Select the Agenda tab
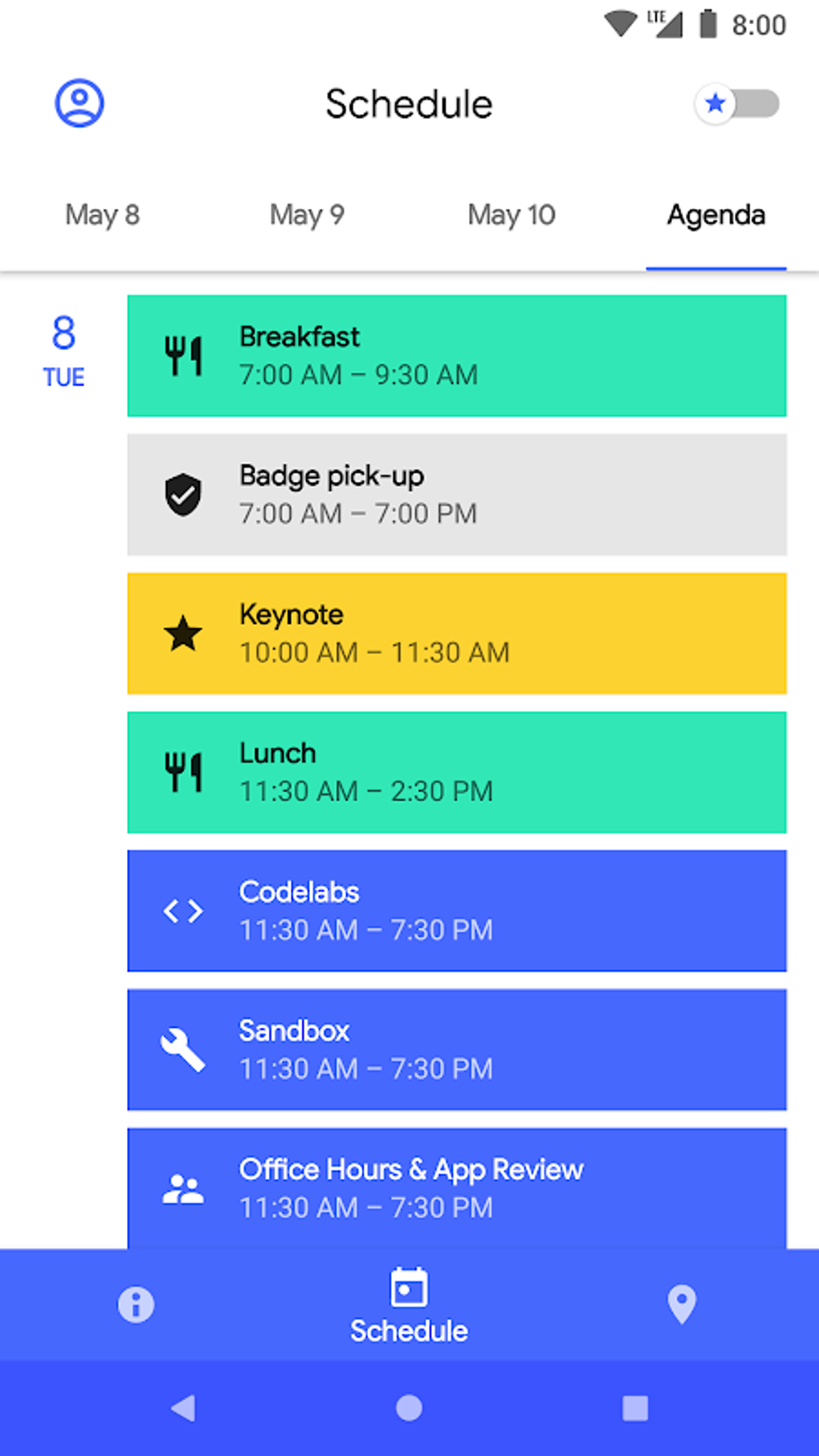819x1456 pixels. pyautogui.click(x=715, y=215)
